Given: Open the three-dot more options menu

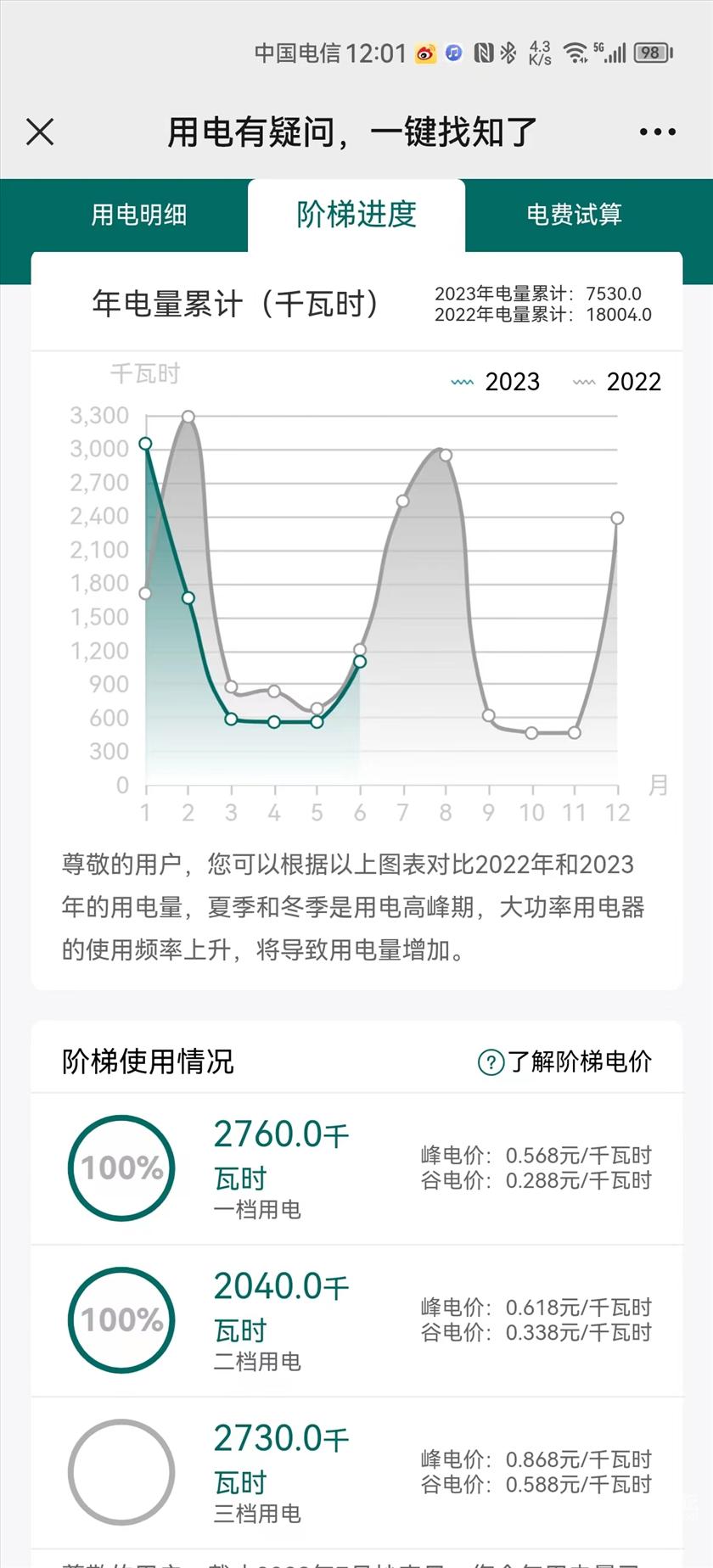Looking at the screenshot, I should click(x=657, y=132).
